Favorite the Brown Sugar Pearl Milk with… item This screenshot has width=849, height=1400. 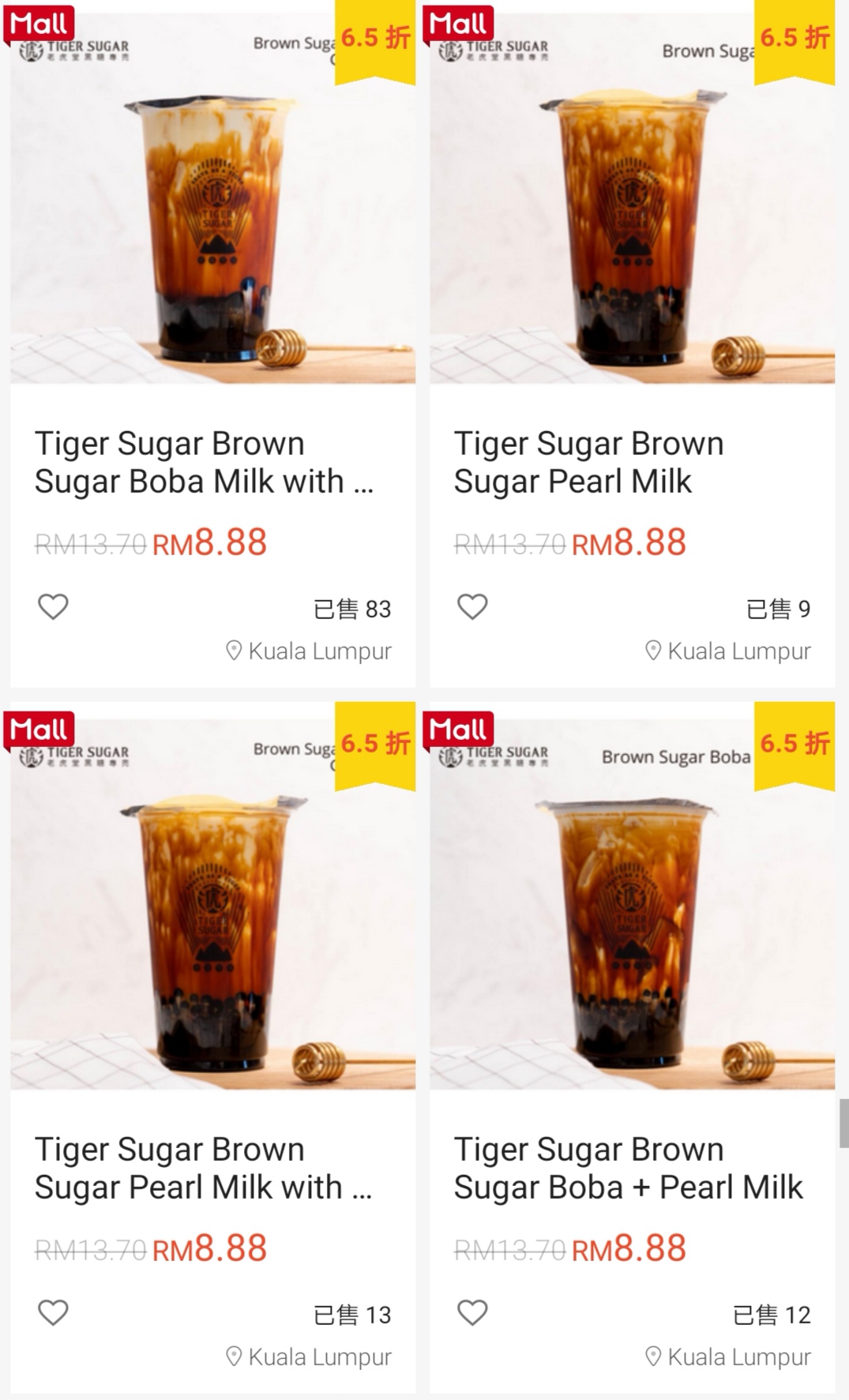point(54,1313)
